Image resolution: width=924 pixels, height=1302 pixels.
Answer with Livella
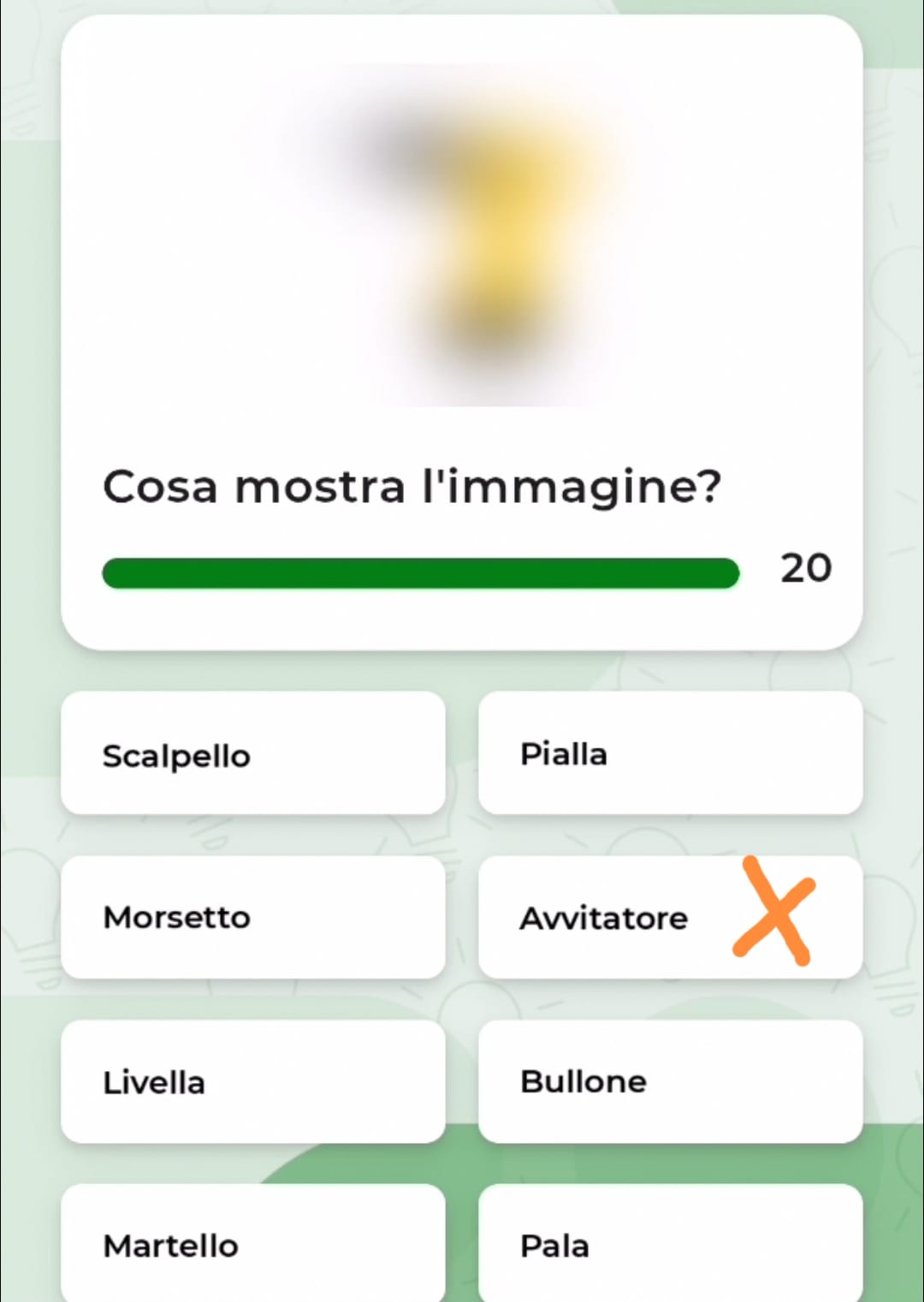(x=252, y=1081)
